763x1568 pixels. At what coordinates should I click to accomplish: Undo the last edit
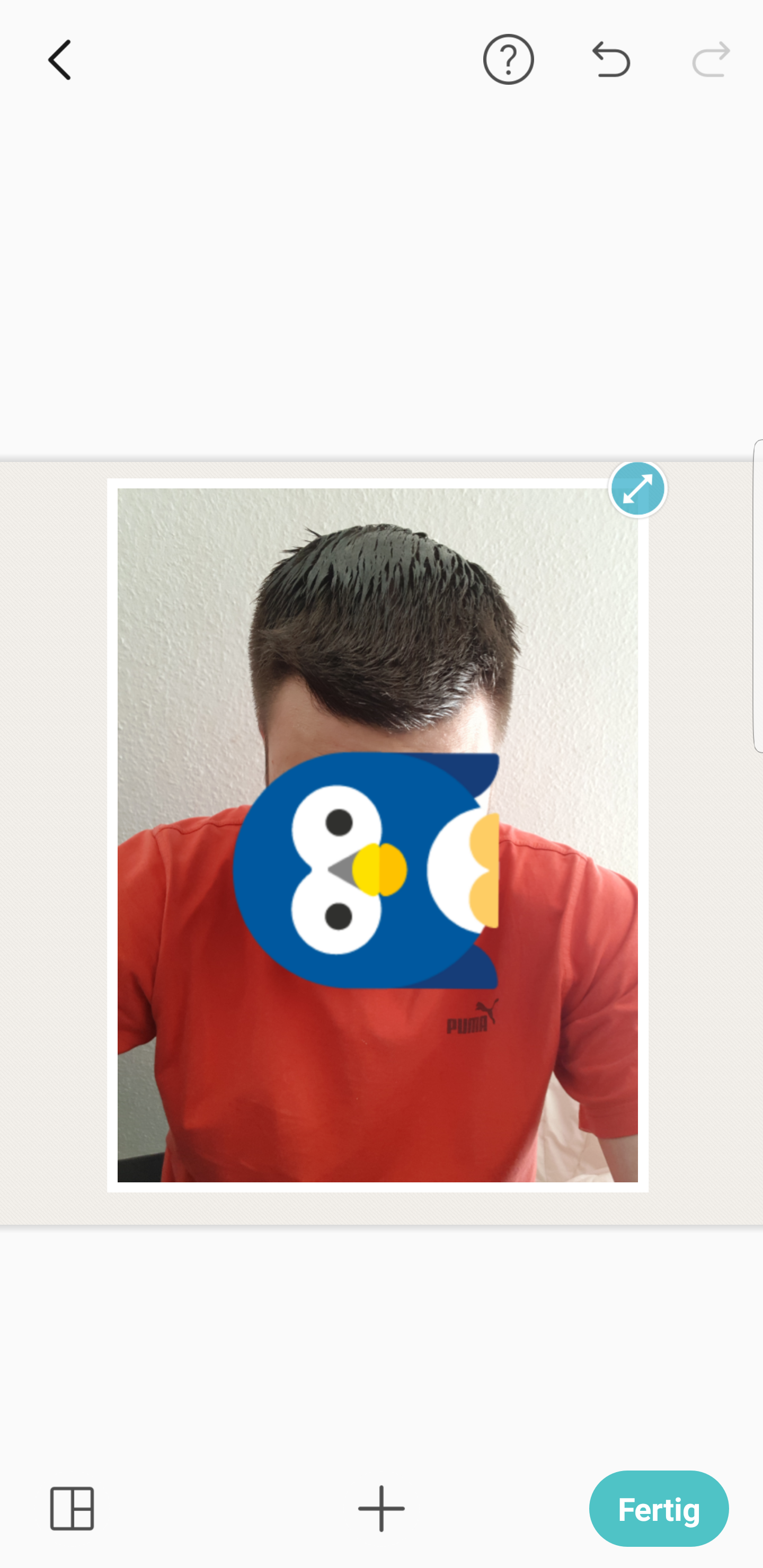(611, 60)
